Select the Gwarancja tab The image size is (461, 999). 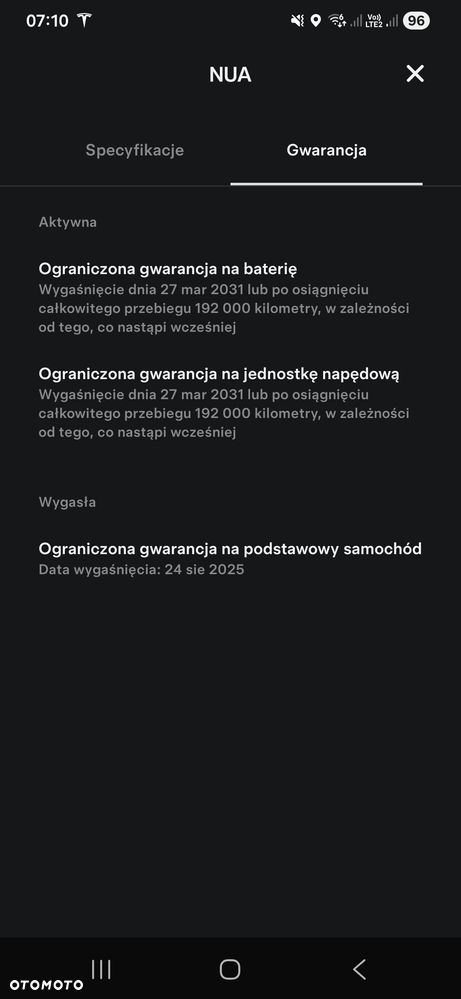(326, 150)
